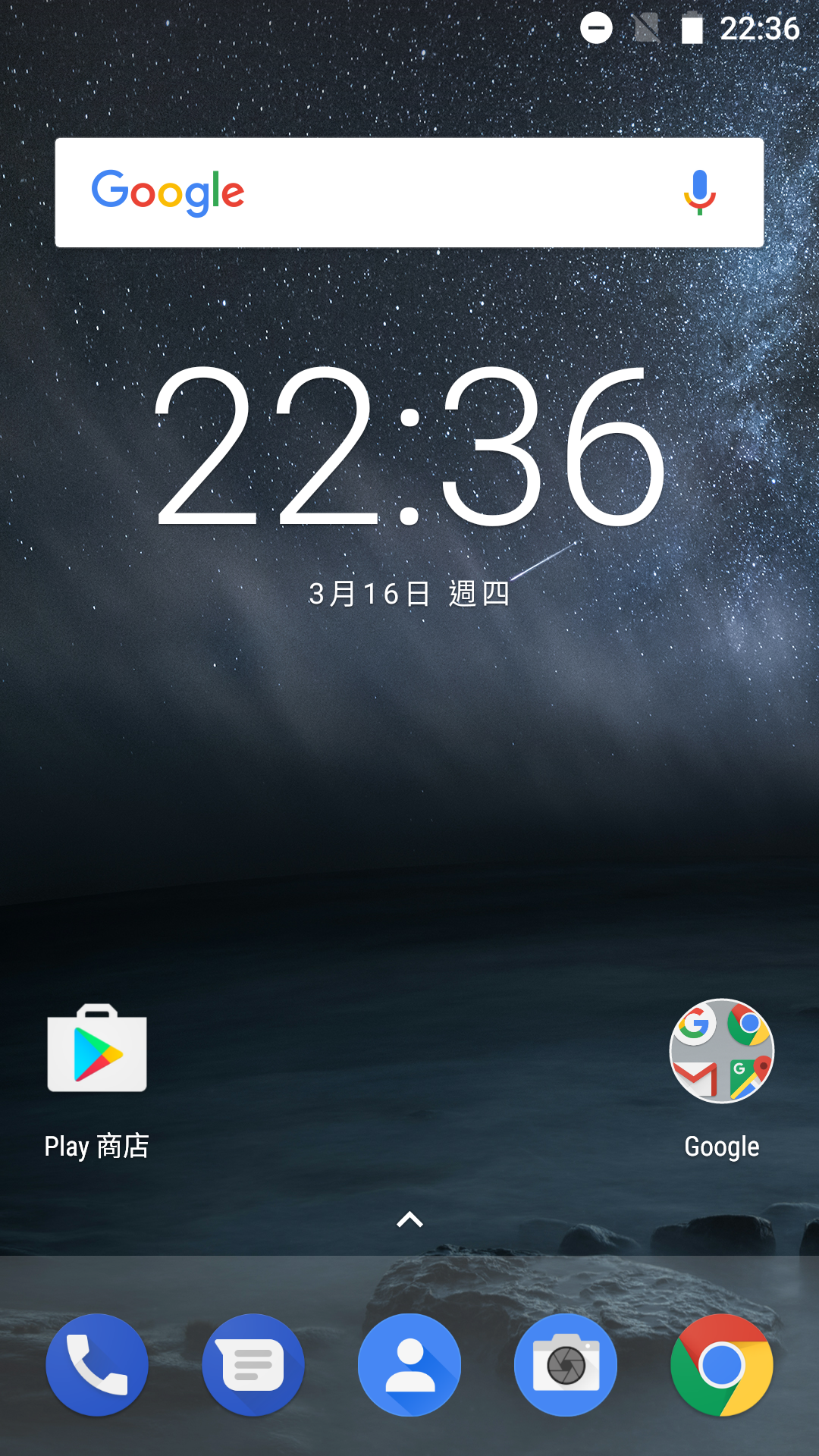
Task: Start voice search with the microphone
Action: [699, 193]
